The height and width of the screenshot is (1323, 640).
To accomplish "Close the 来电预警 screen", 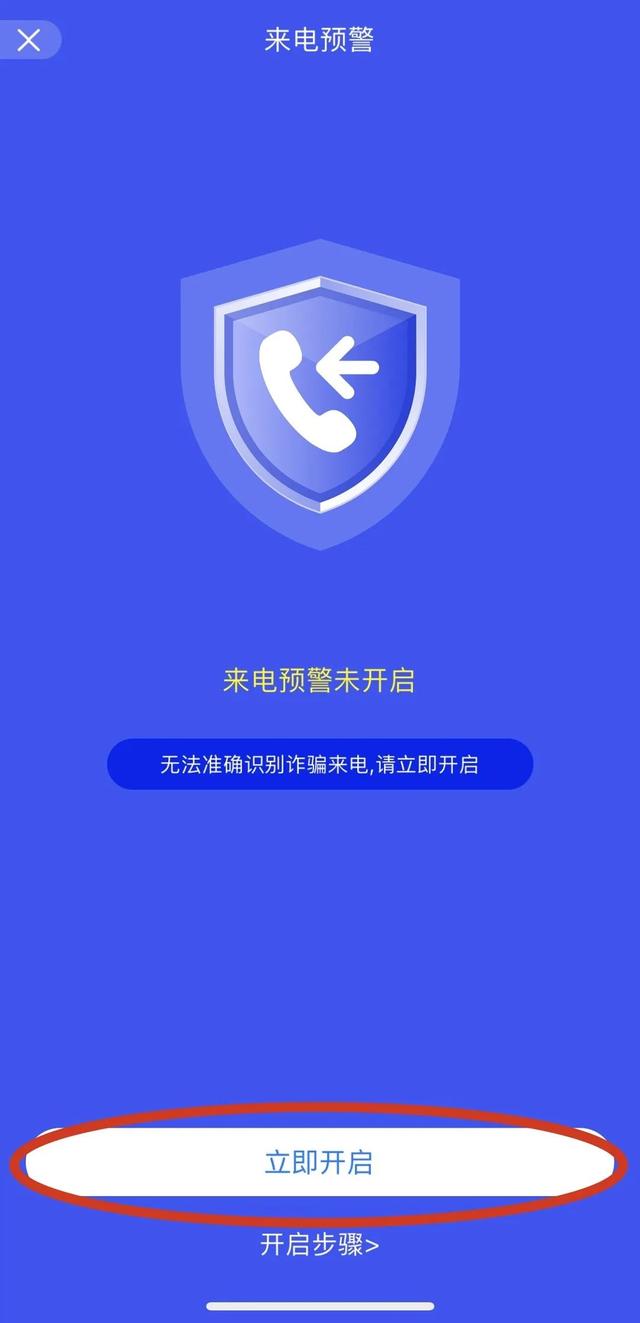I will 29,40.
